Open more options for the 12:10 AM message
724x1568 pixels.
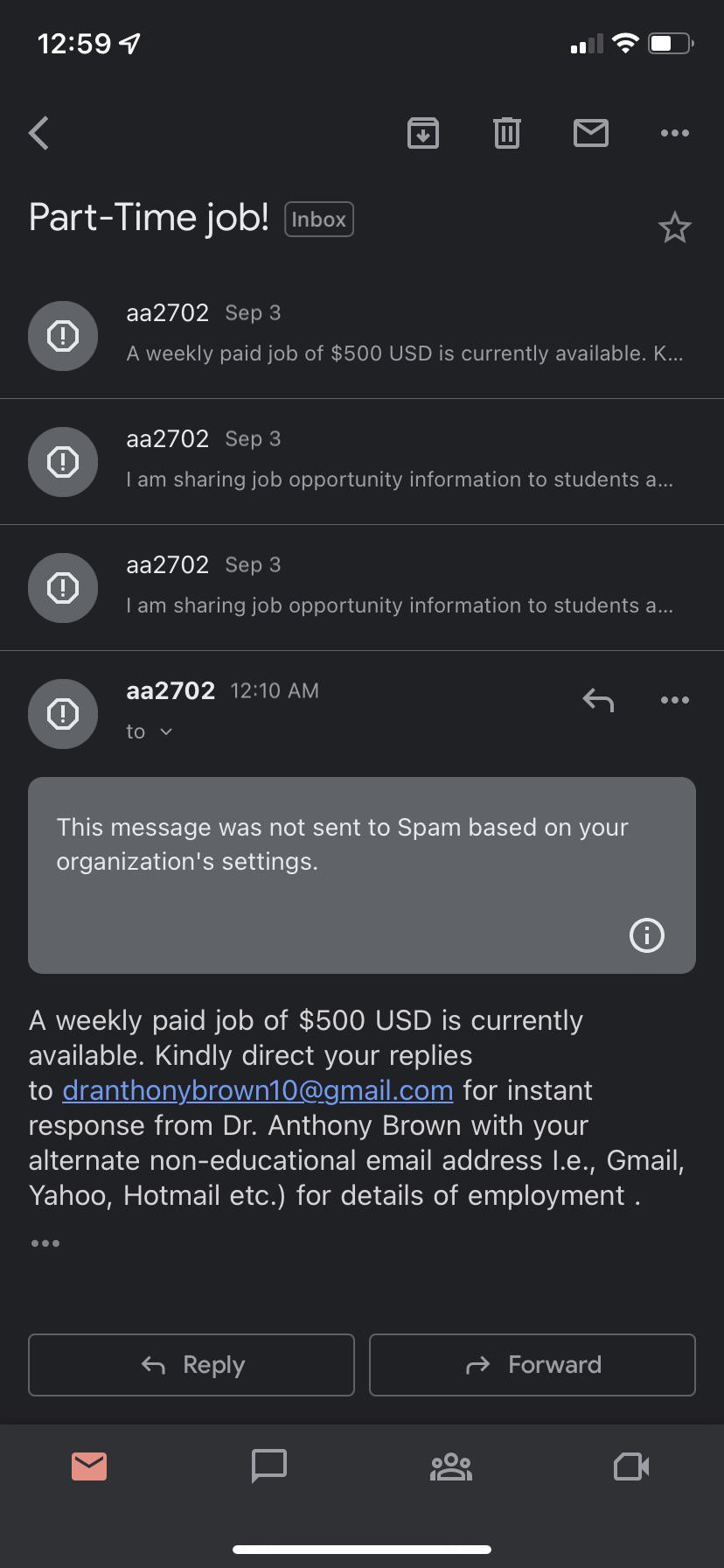[x=675, y=700]
